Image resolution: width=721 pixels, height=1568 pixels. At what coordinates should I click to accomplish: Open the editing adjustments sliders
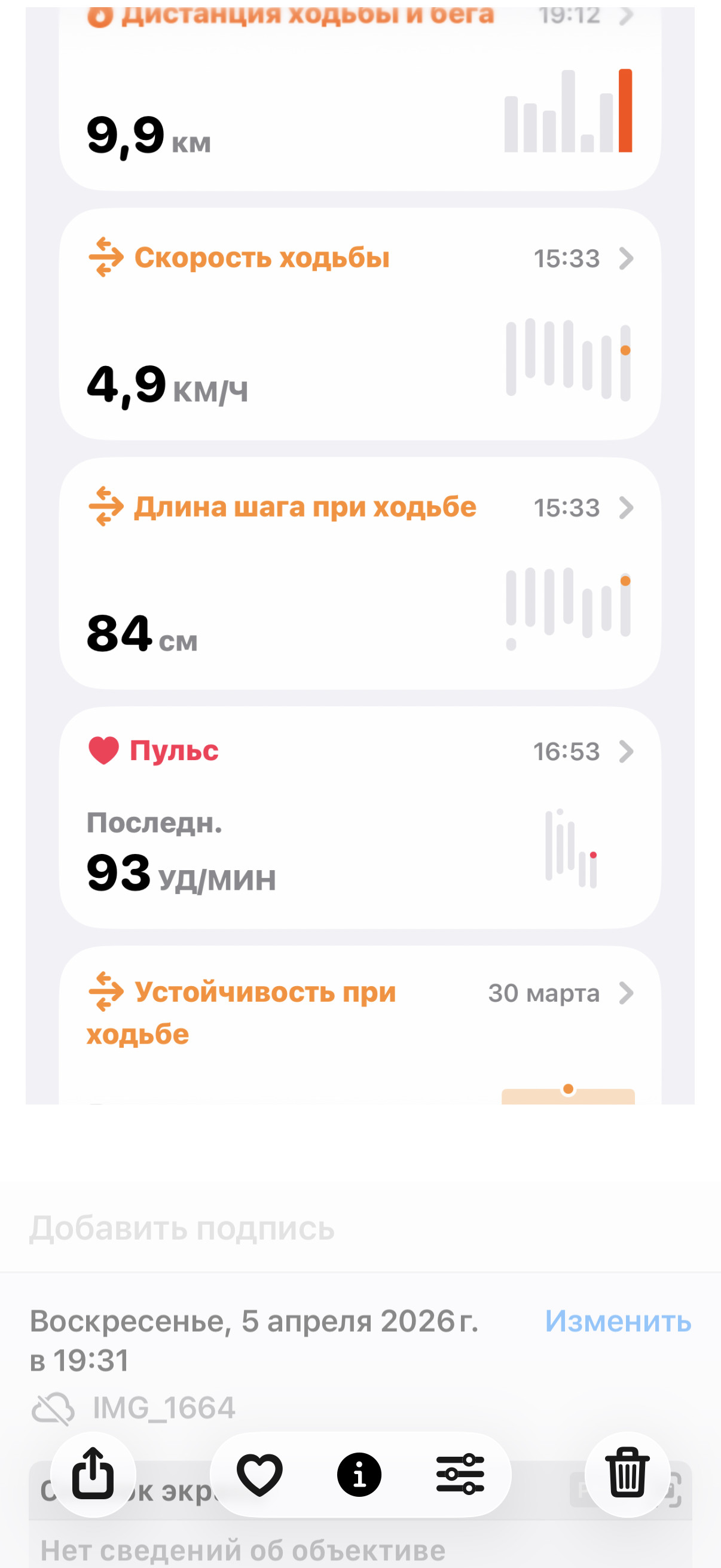click(460, 1474)
